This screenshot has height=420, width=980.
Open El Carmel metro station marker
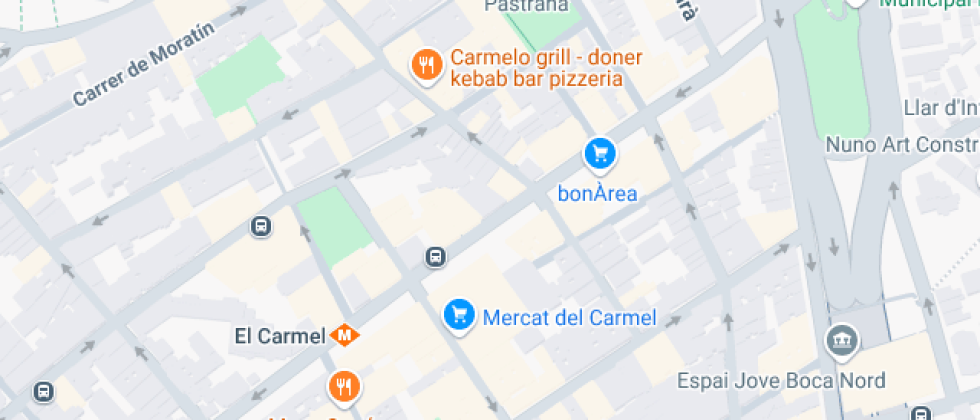click(x=345, y=336)
